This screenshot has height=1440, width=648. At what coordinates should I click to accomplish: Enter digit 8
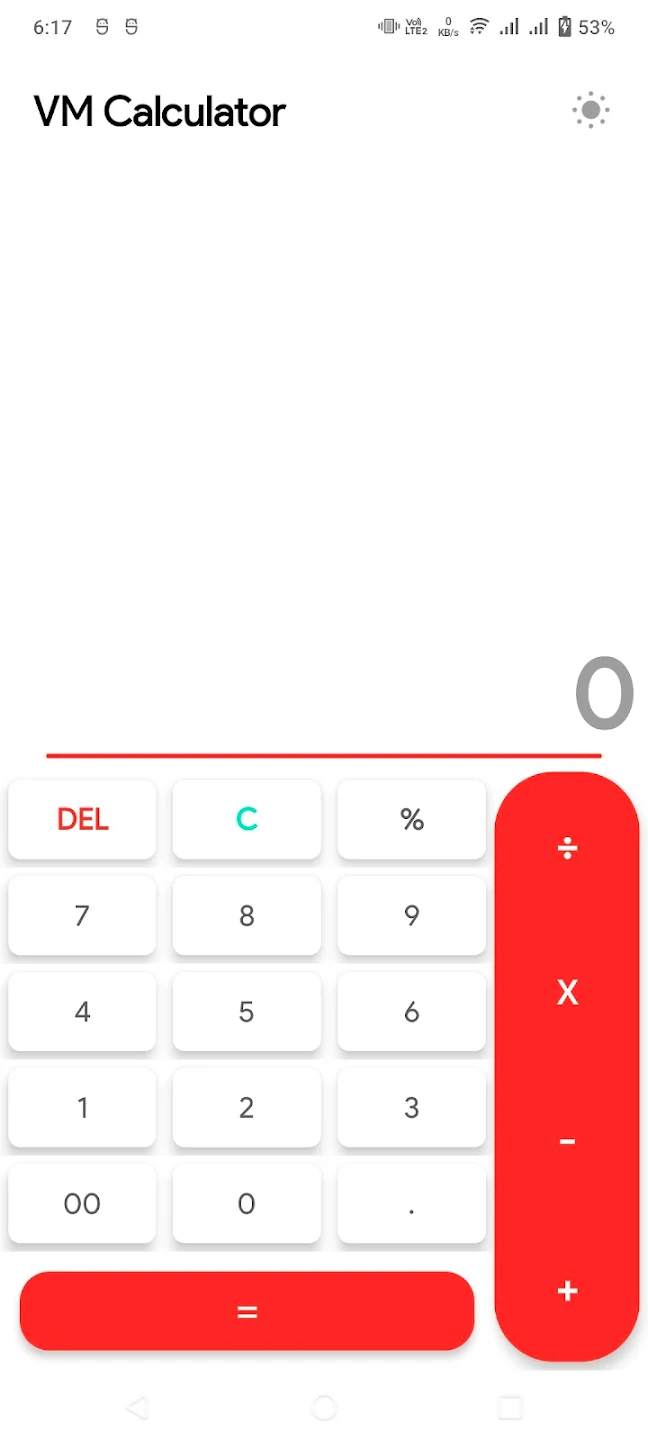click(247, 915)
